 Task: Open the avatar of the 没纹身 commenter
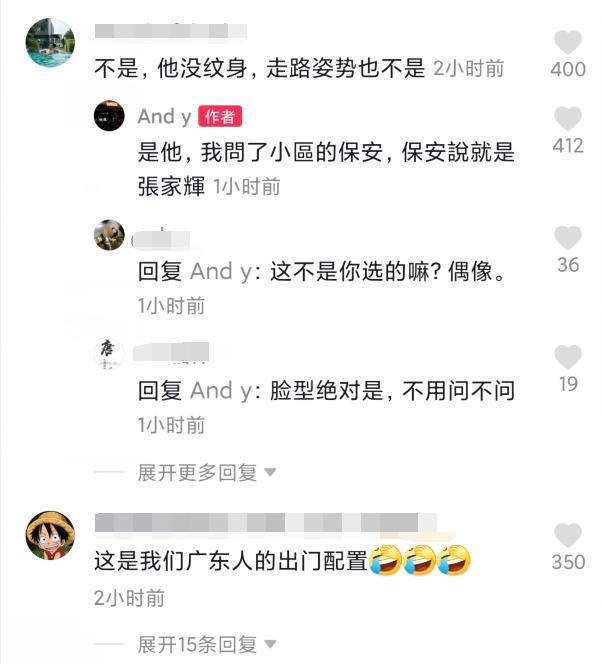[49, 43]
